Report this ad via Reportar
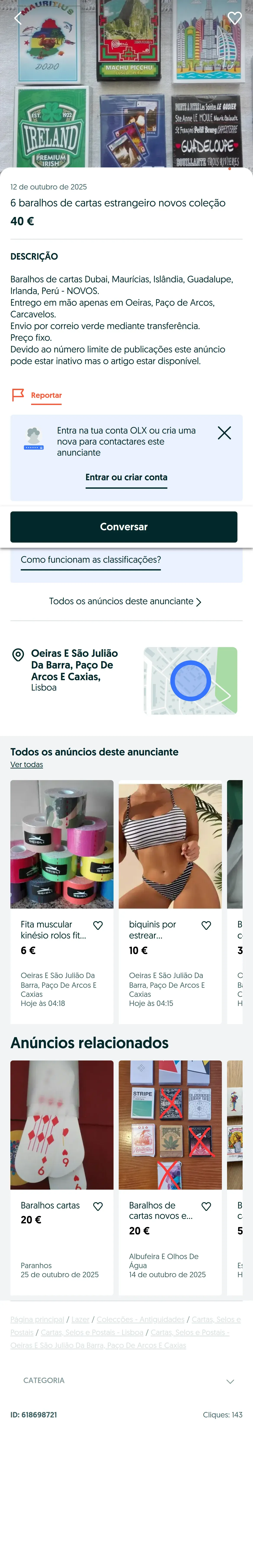 pyautogui.click(x=46, y=395)
